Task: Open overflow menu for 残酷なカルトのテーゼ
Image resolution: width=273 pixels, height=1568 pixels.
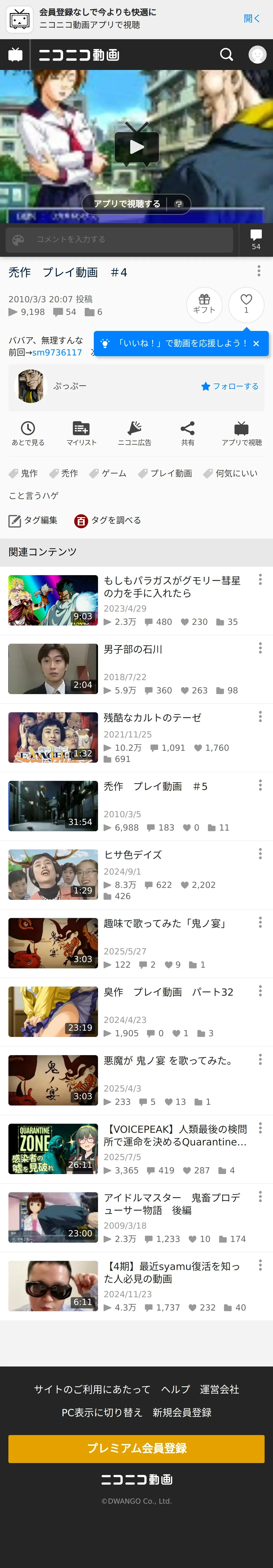Action: (x=260, y=716)
